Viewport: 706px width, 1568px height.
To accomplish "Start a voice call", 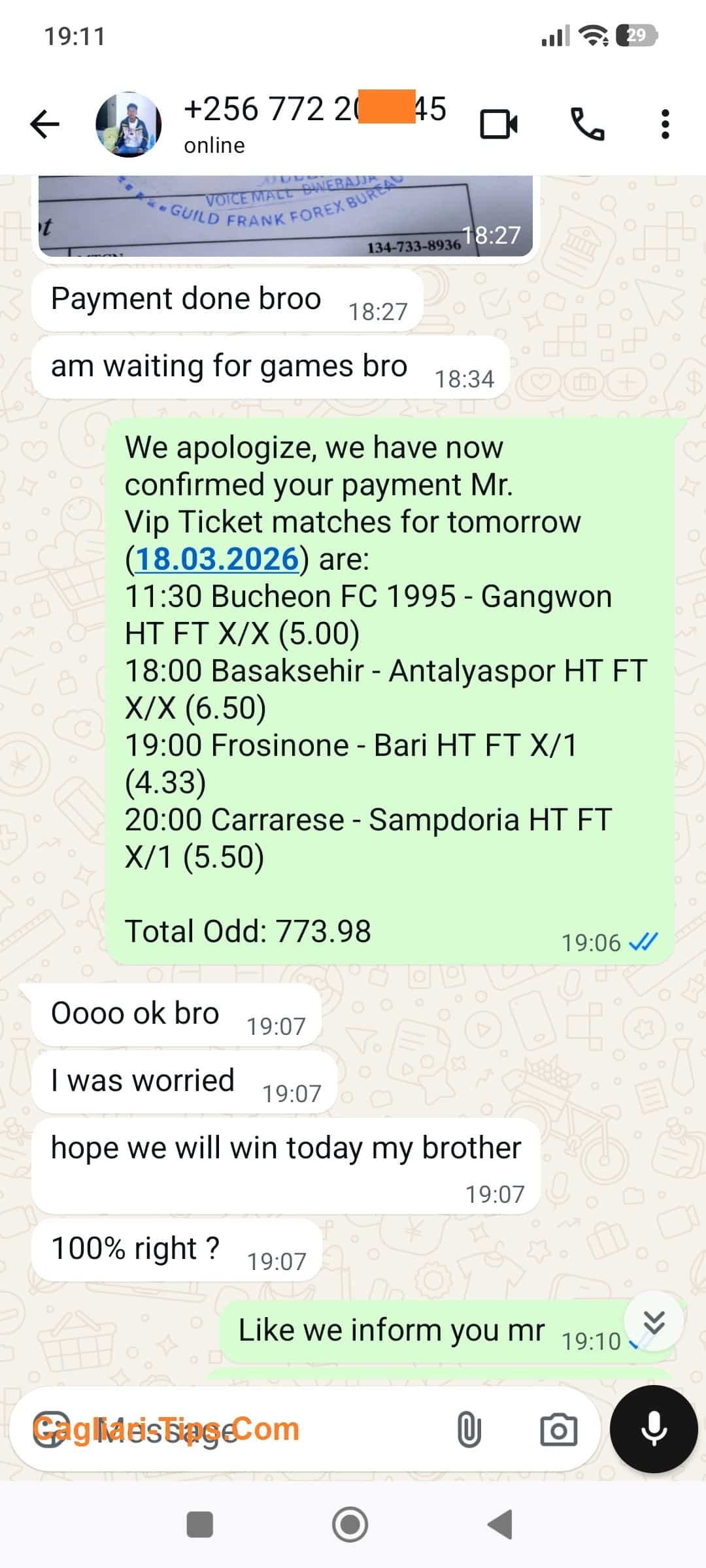I will 587,123.
